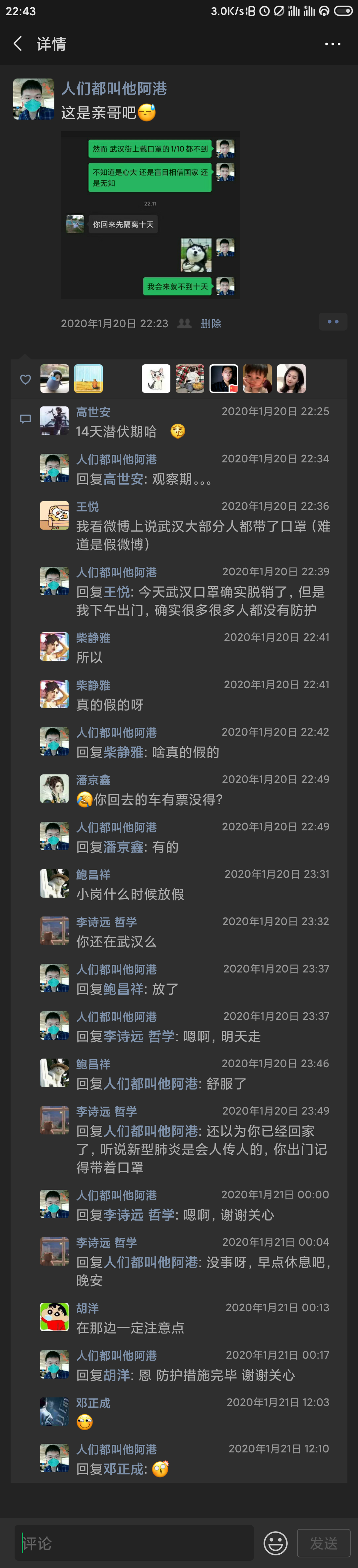Open the first liker's penguin avatar

pyautogui.click(x=54, y=379)
